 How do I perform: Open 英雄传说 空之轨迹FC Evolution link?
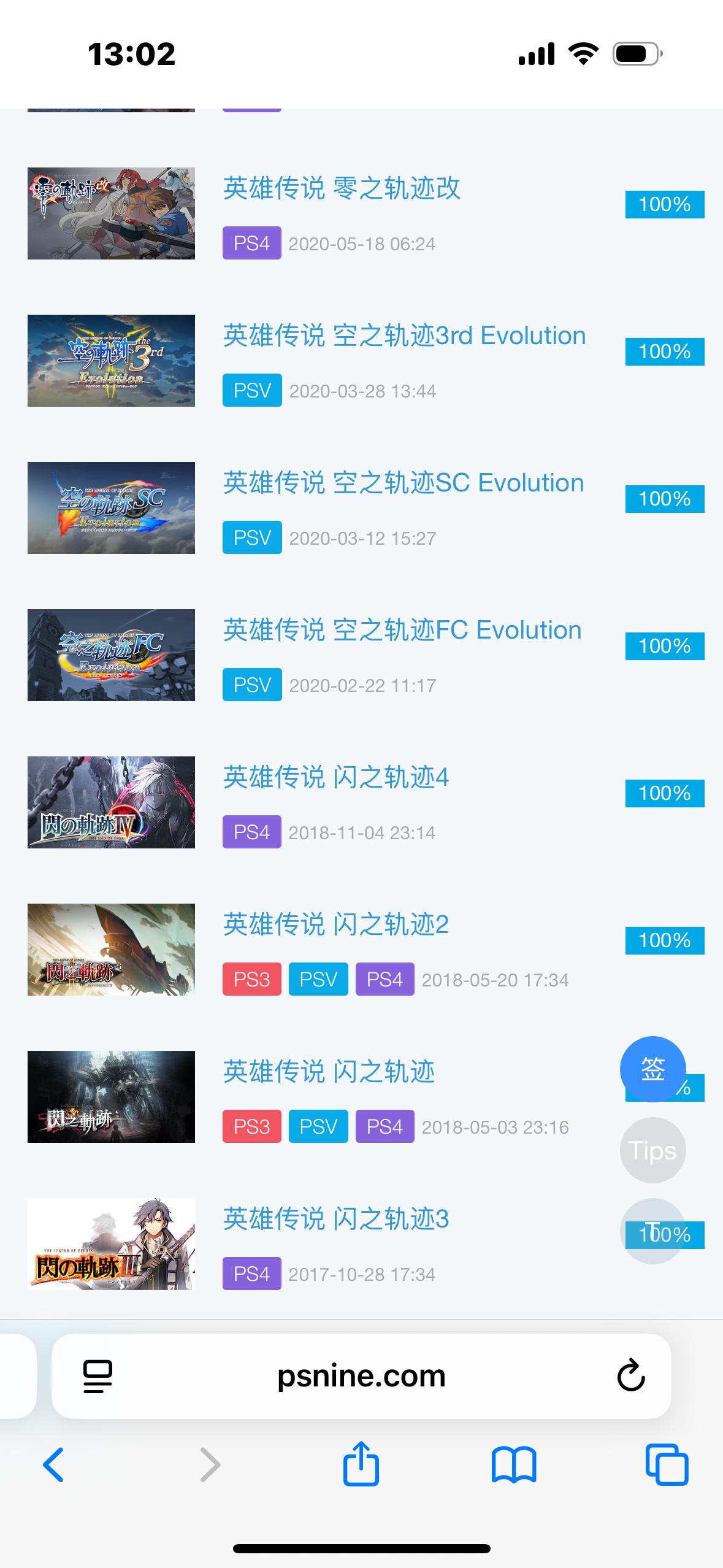click(x=402, y=630)
